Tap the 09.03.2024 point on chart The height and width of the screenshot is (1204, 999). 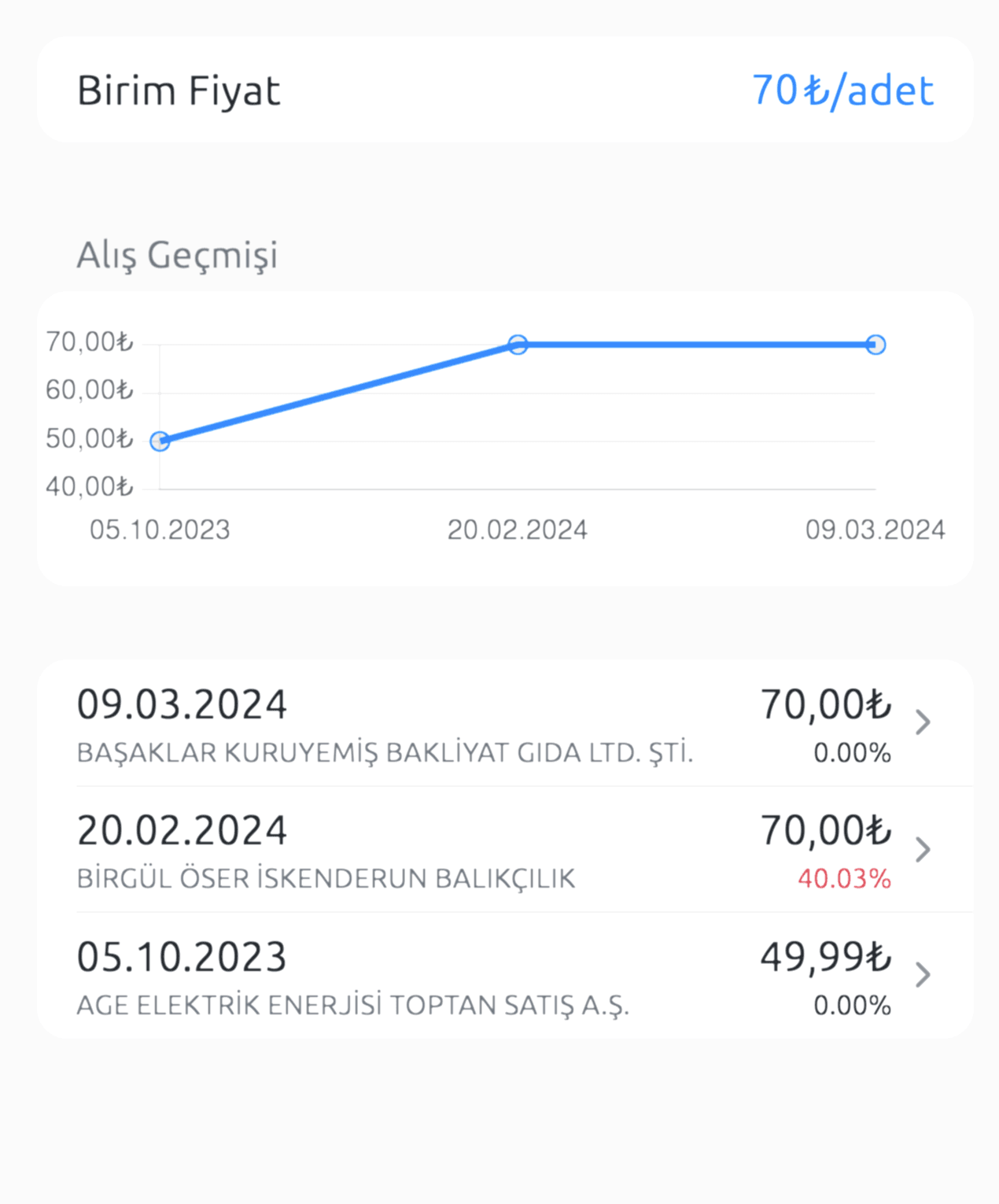click(876, 345)
